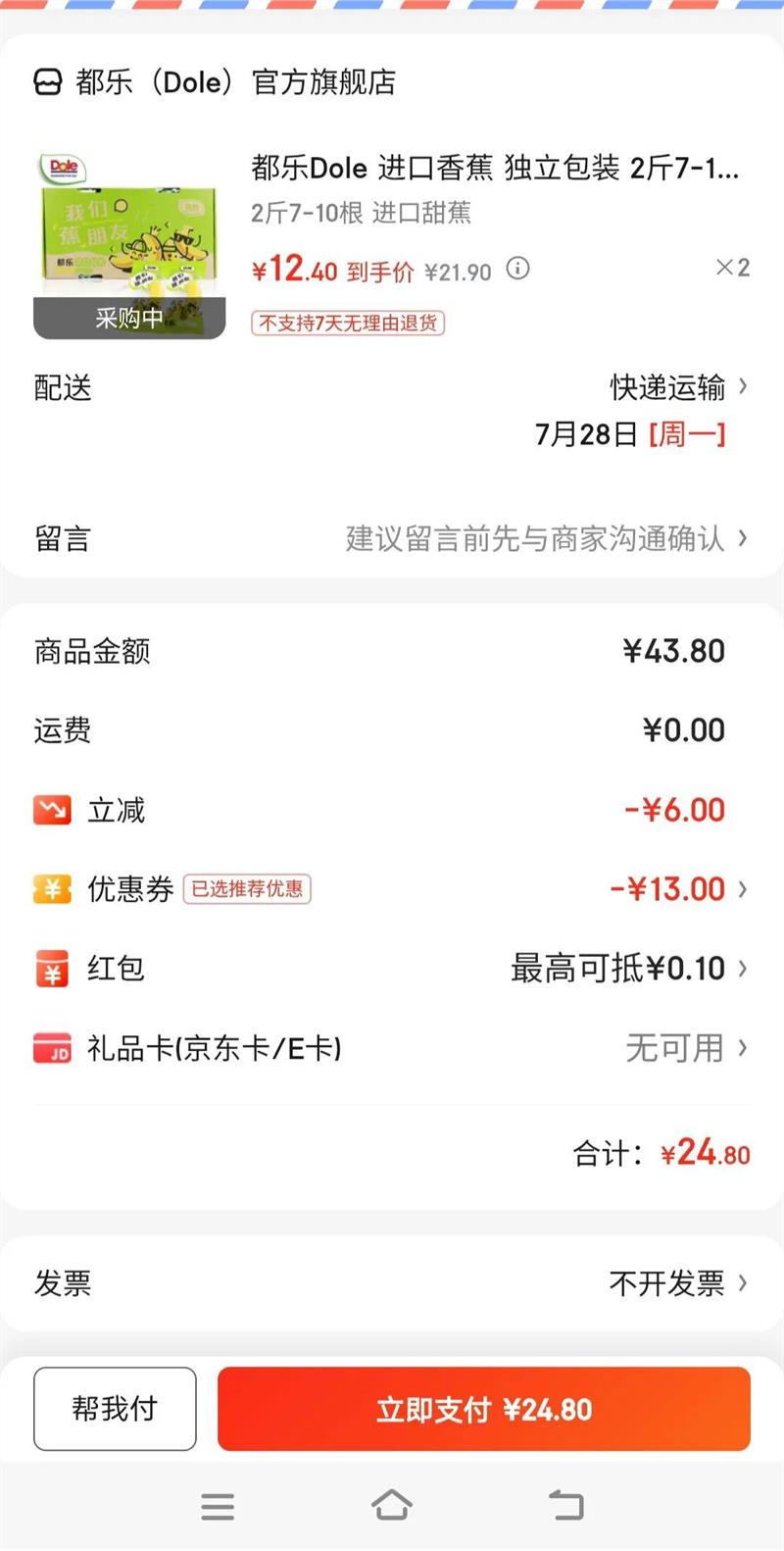The image size is (784, 1551).
Task: Go to the system home screen
Action: (x=392, y=1505)
